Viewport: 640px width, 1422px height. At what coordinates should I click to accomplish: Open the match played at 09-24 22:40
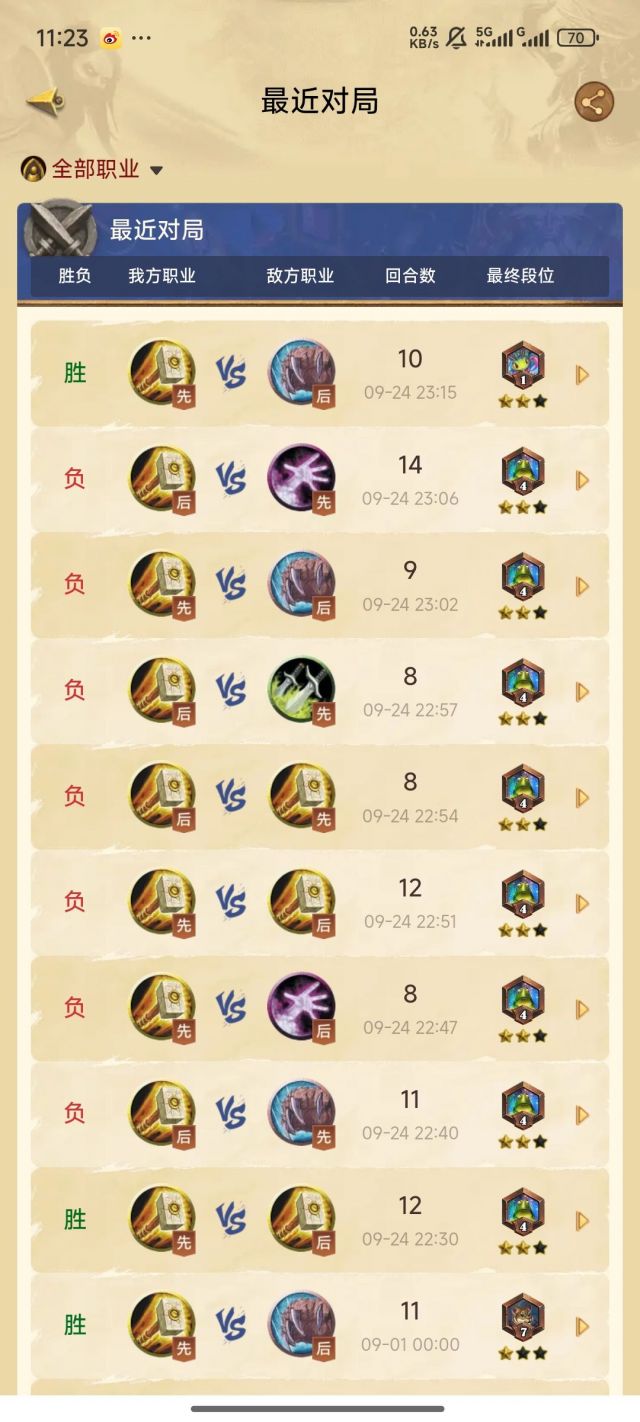click(x=582, y=1115)
